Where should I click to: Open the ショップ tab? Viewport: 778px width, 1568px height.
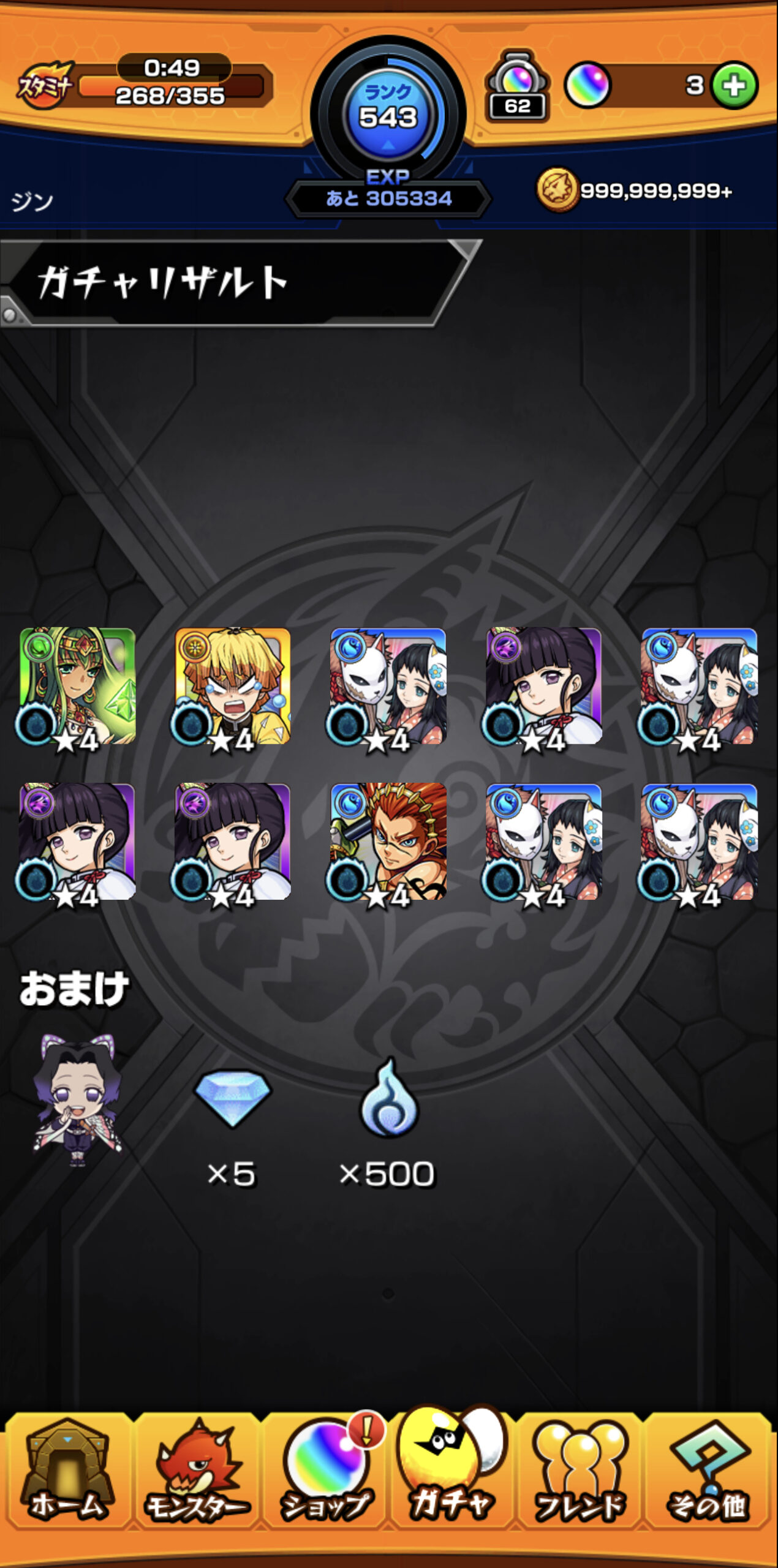[x=326, y=1470]
